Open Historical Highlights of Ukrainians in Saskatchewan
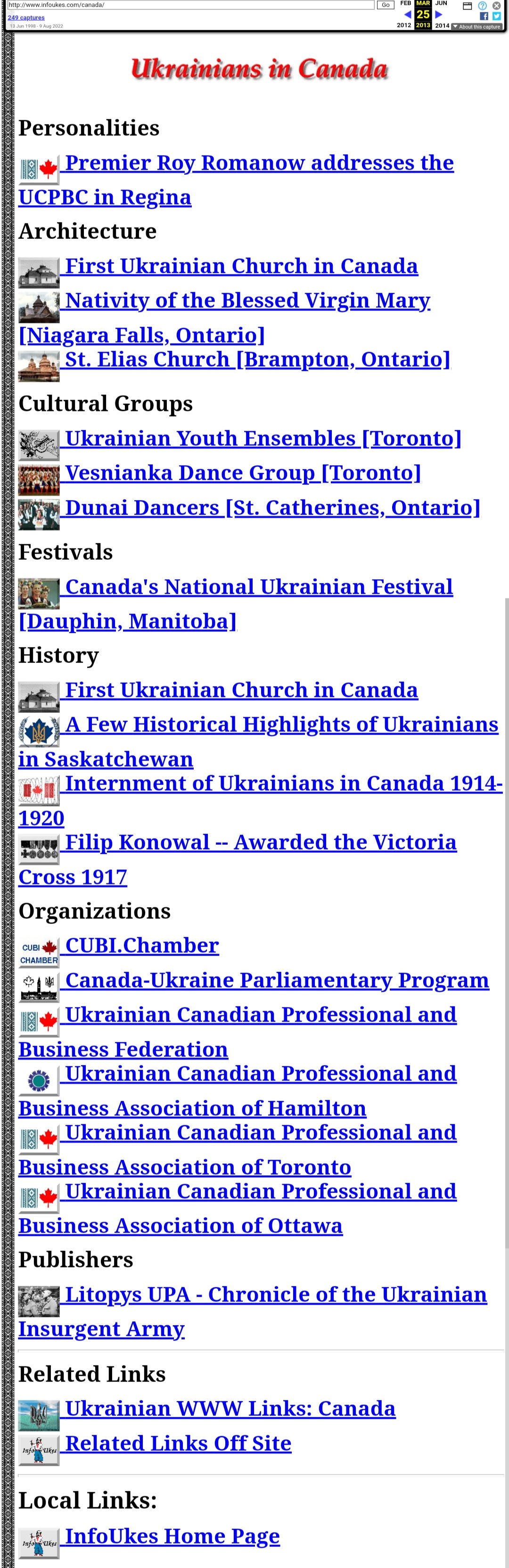Viewport: 509px width, 1568px height. coord(281,725)
